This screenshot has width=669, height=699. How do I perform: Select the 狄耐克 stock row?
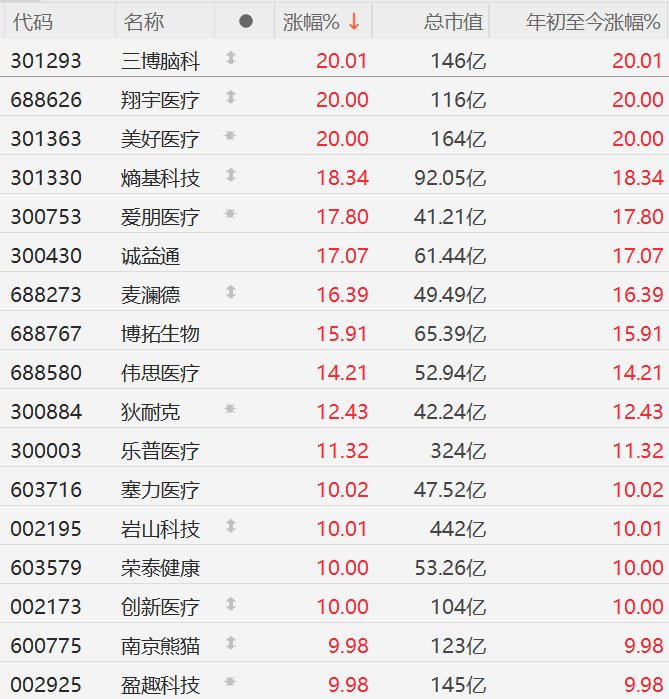pyautogui.click(x=150, y=412)
